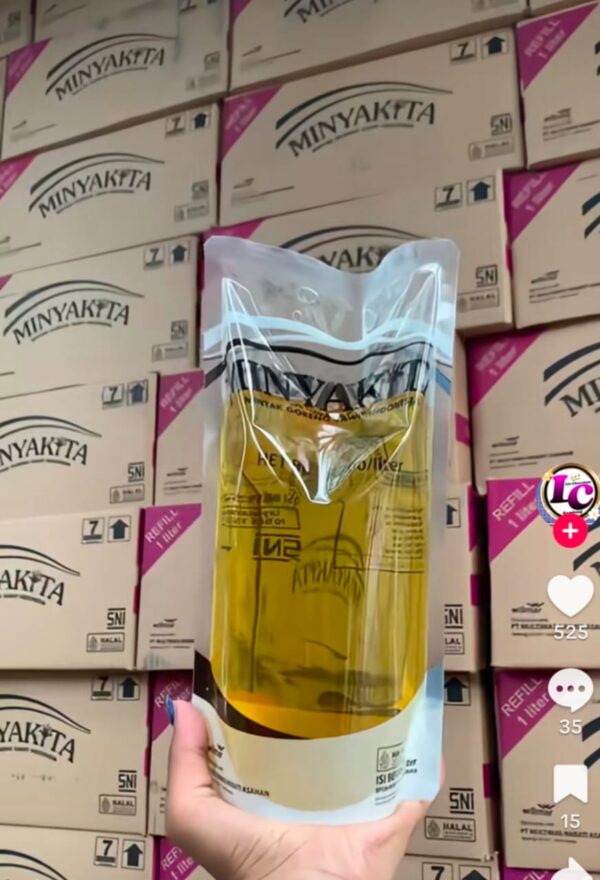Image resolution: width=600 pixels, height=880 pixels.
Task: Like this video with the heart
Action: pos(570,596)
